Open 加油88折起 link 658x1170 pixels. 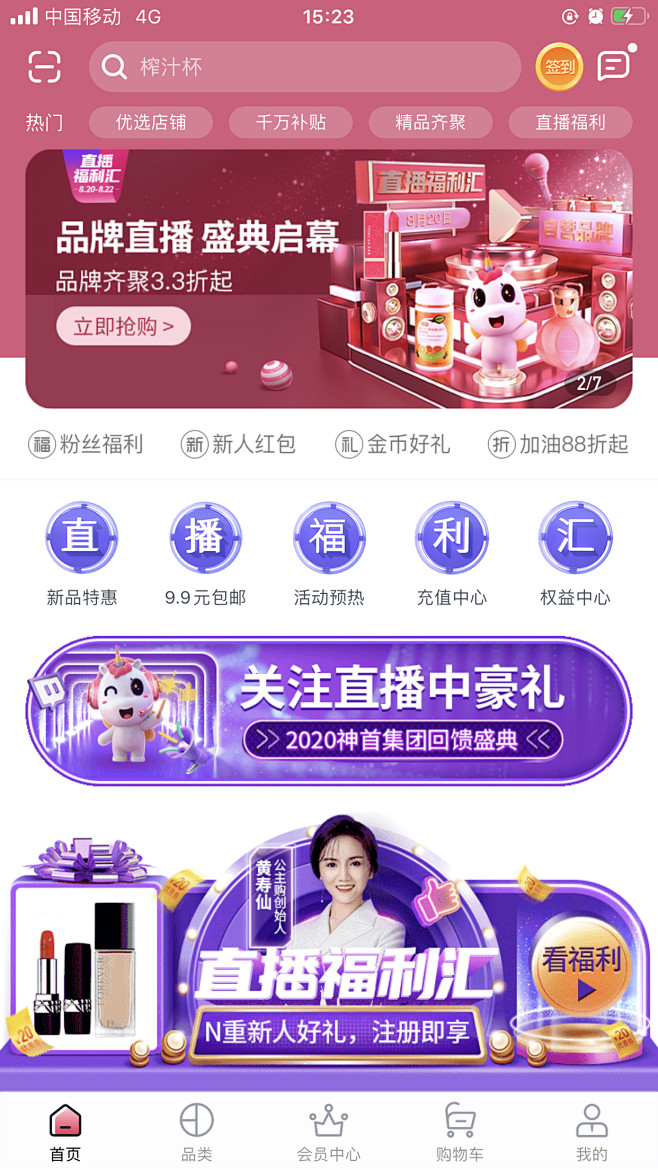tap(558, 445)
